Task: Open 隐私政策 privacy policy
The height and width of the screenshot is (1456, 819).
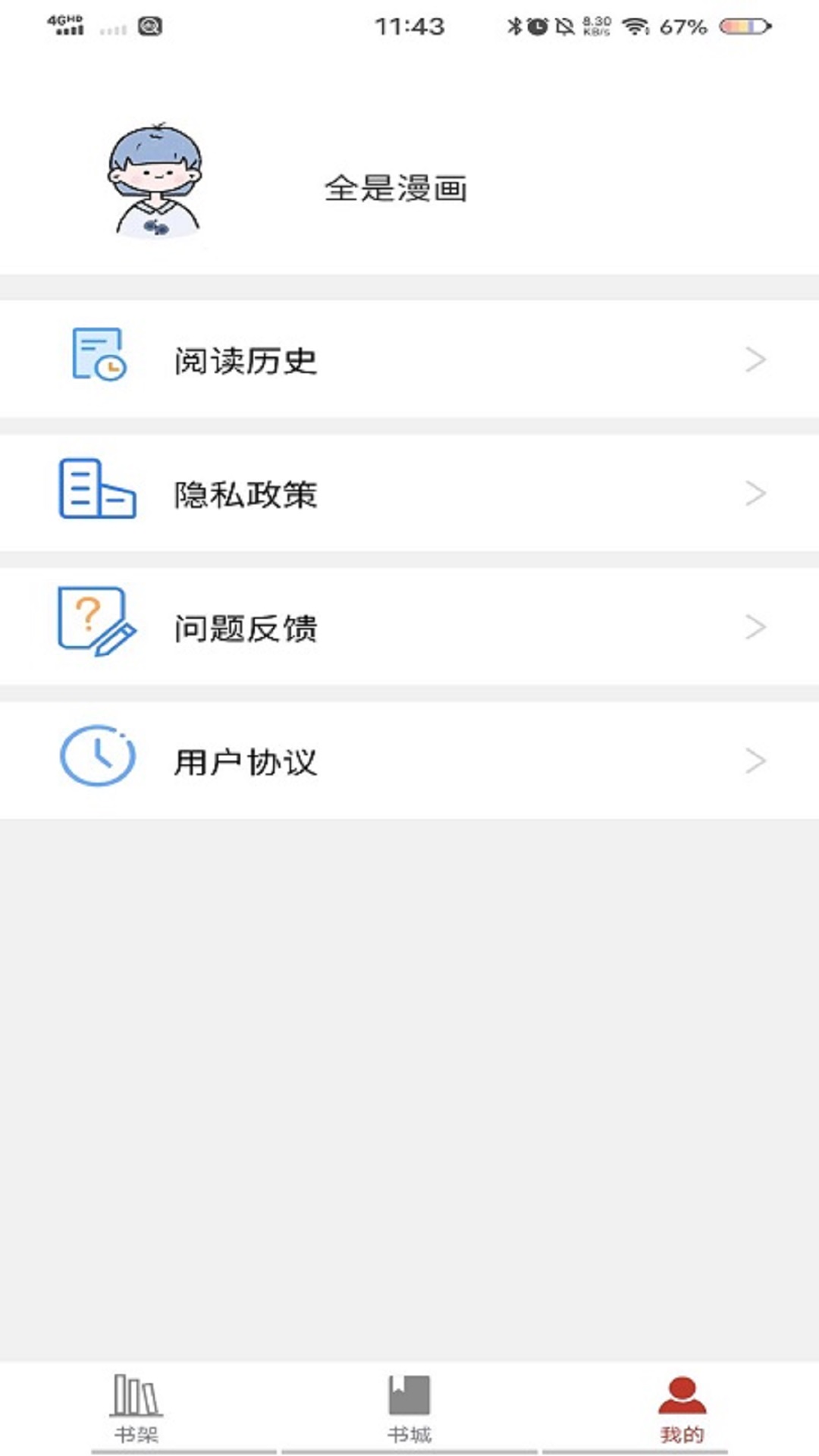Action: tap(409, 494)
